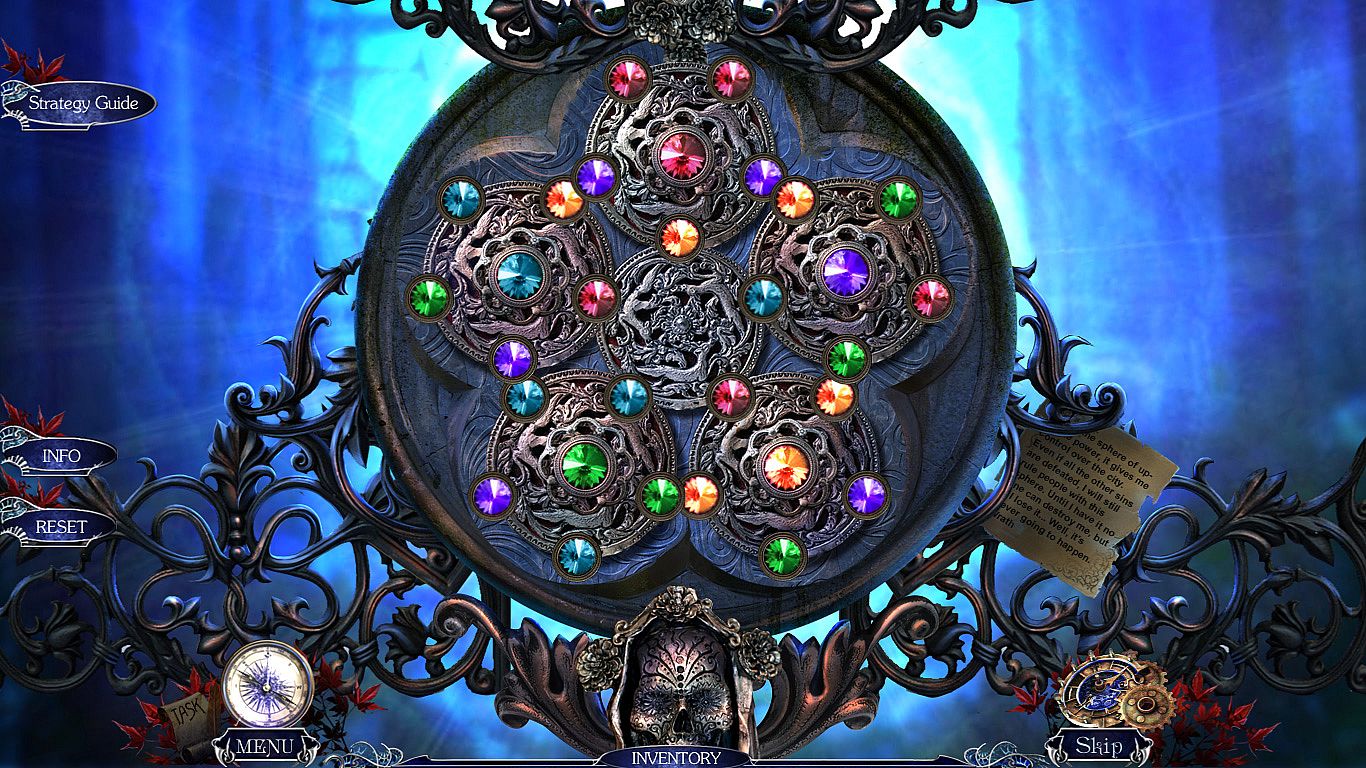The height and width of the screenshot is (768, 1366).
Task: Tap the INFO button
Action: [x=62, y=456]
